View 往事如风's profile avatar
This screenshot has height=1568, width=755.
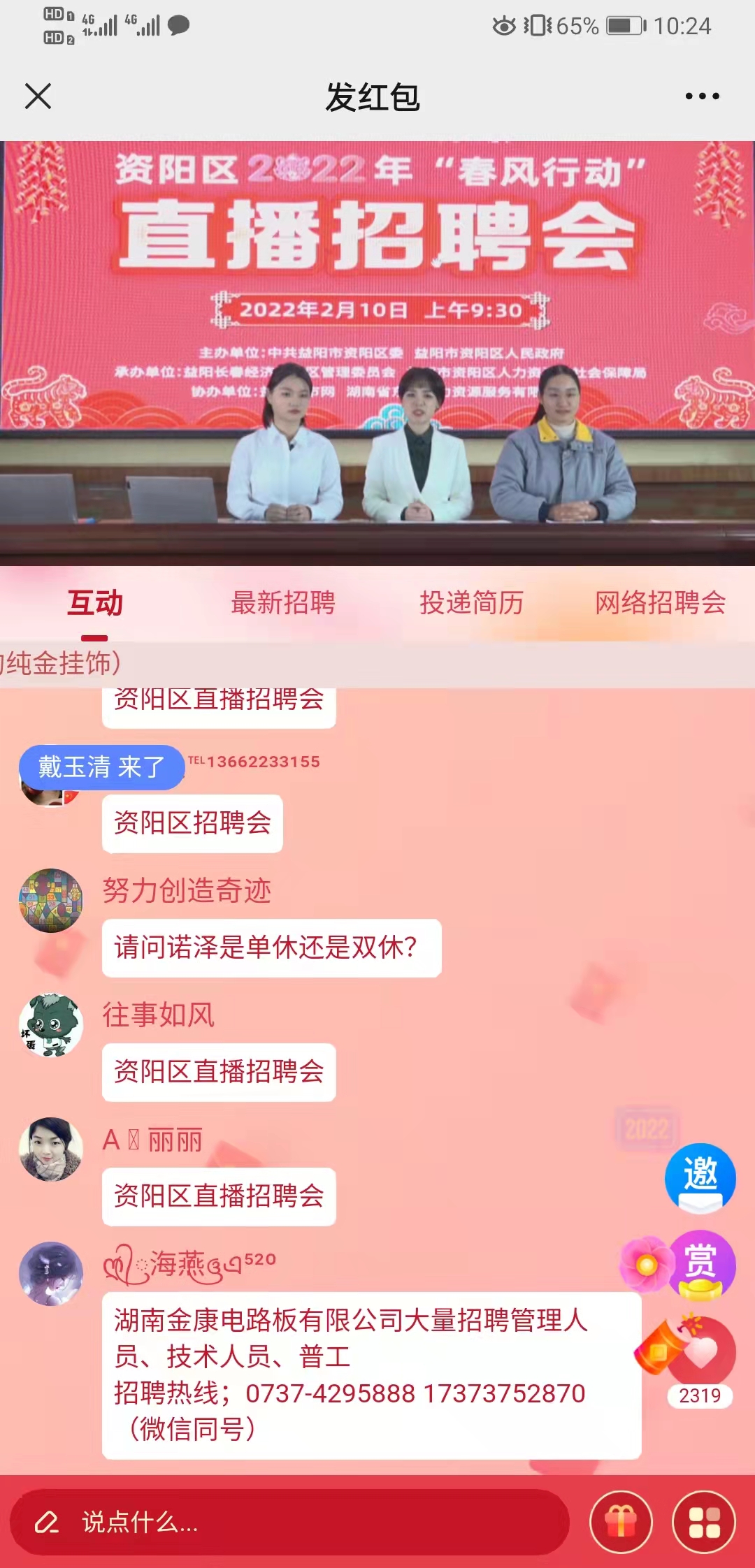50,1025
